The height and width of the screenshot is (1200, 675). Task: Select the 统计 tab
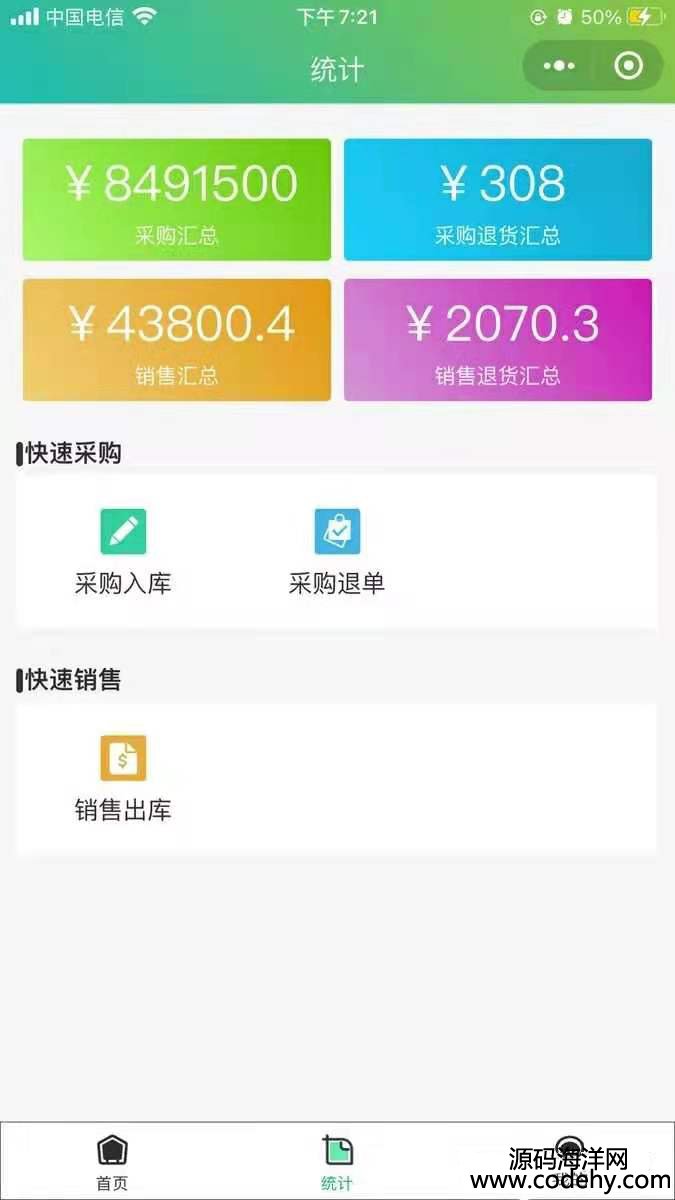[337, 1162]
